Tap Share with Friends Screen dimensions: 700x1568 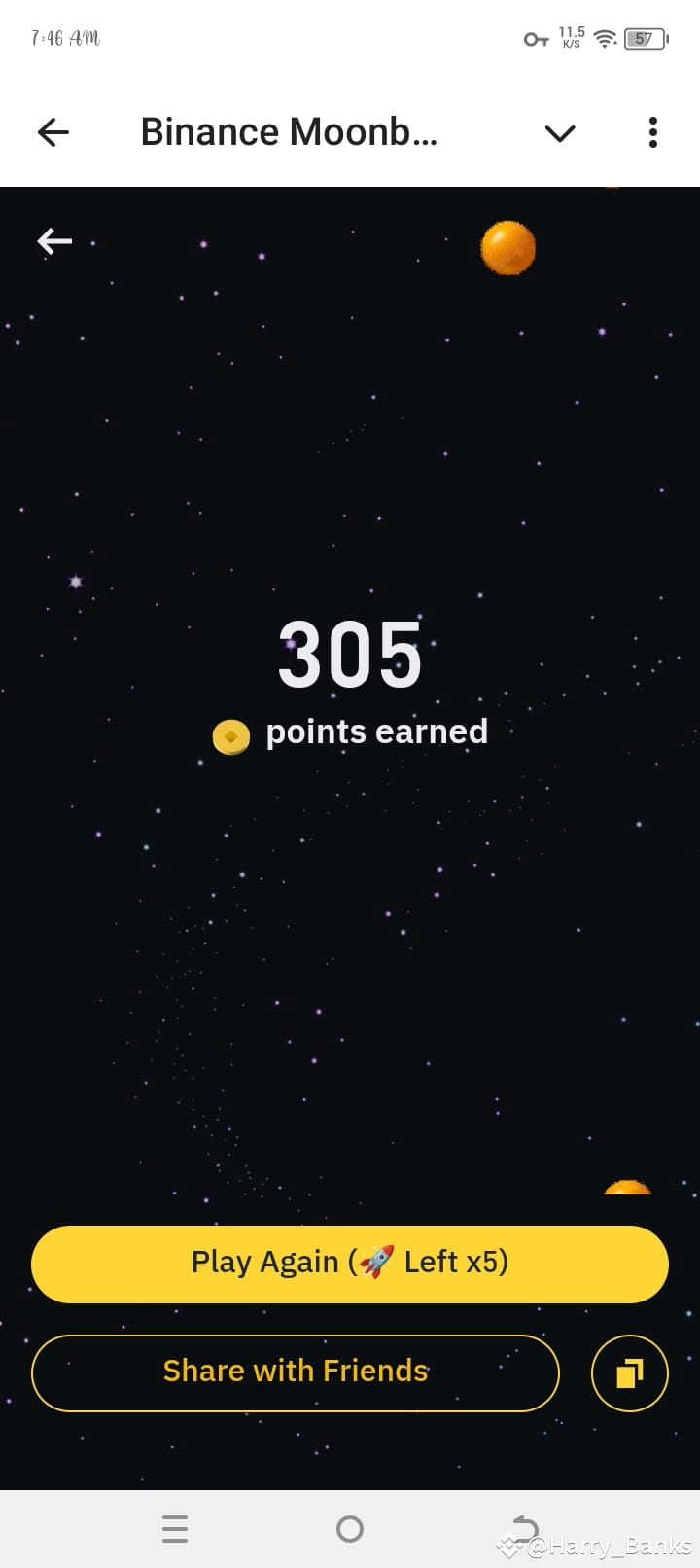(295, 1372)
